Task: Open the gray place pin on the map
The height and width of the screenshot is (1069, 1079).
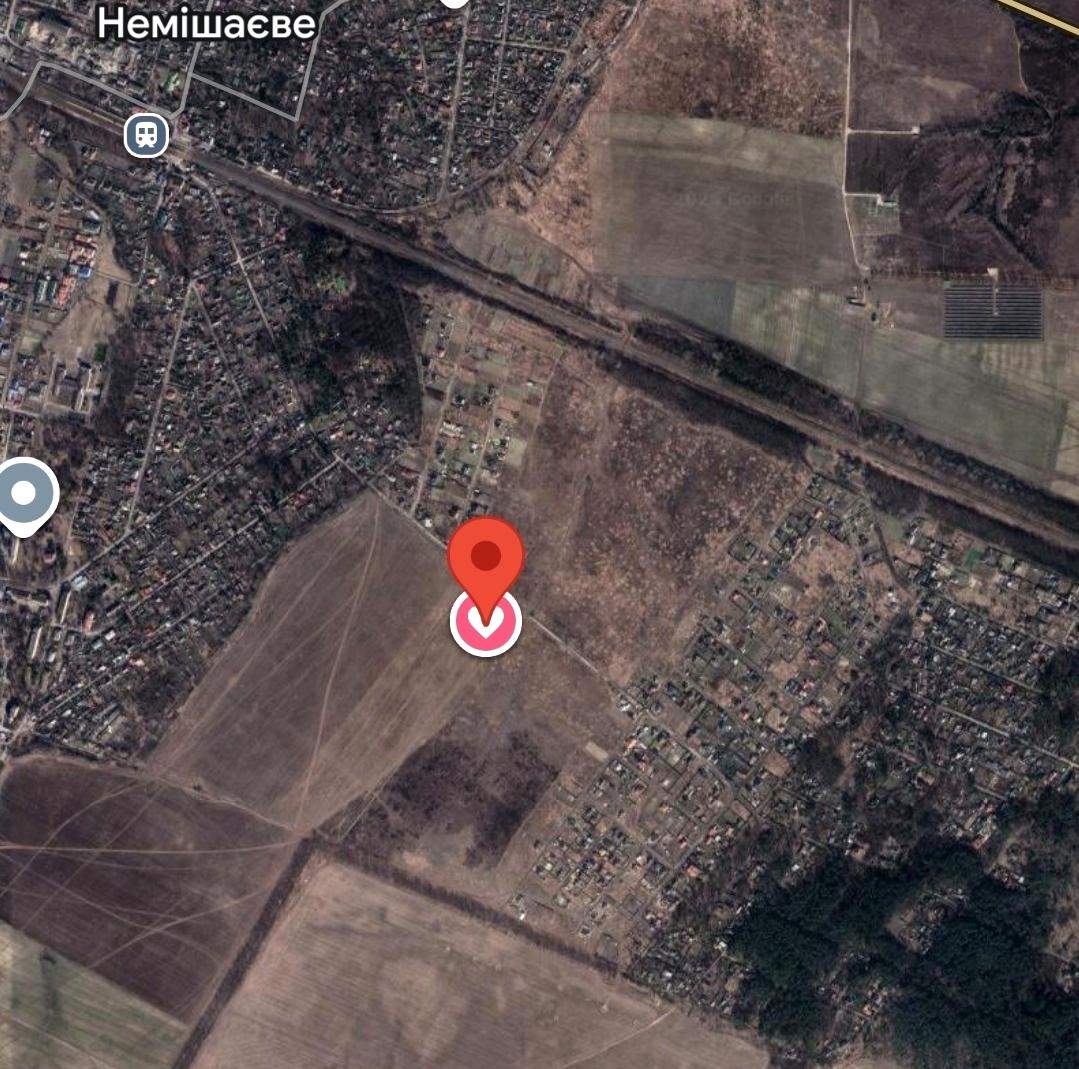Action: point(24,493)
